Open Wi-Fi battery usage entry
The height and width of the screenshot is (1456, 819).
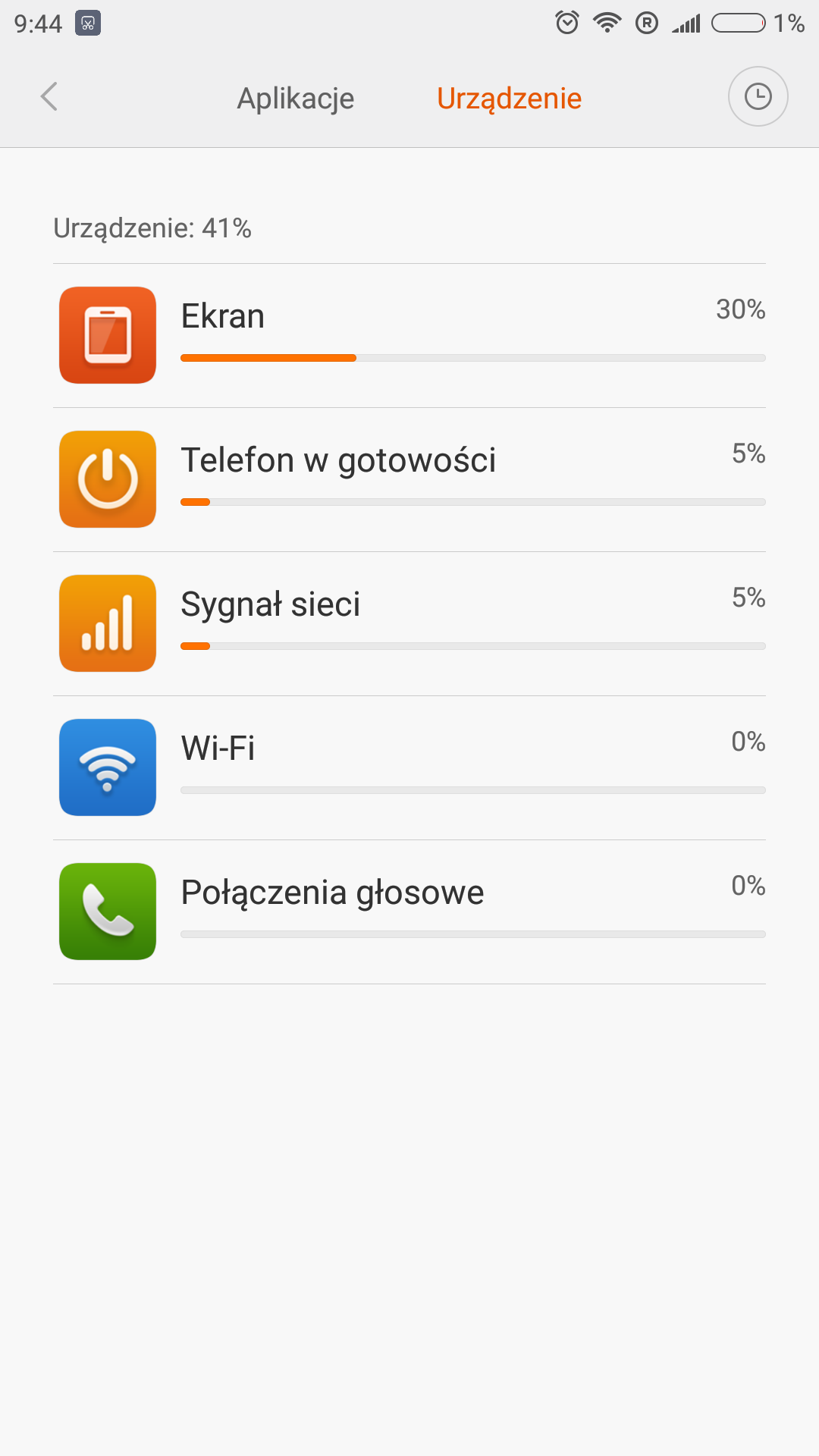pyautogui.click(x=409, y=767)
